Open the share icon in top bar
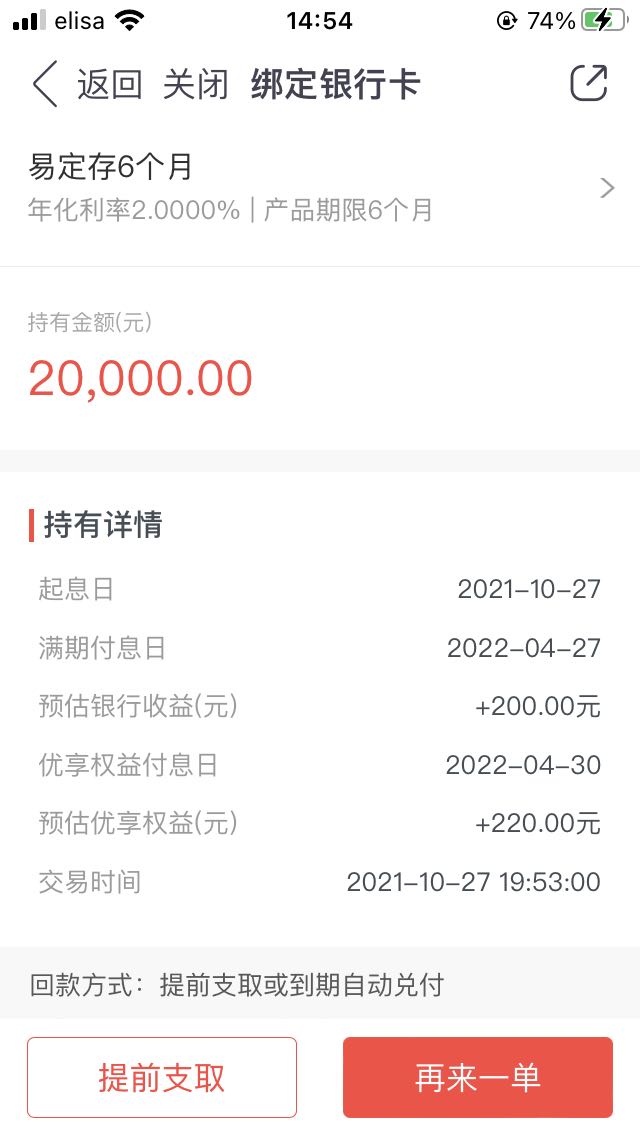640x1136 pixels. [x=588, y=83]
